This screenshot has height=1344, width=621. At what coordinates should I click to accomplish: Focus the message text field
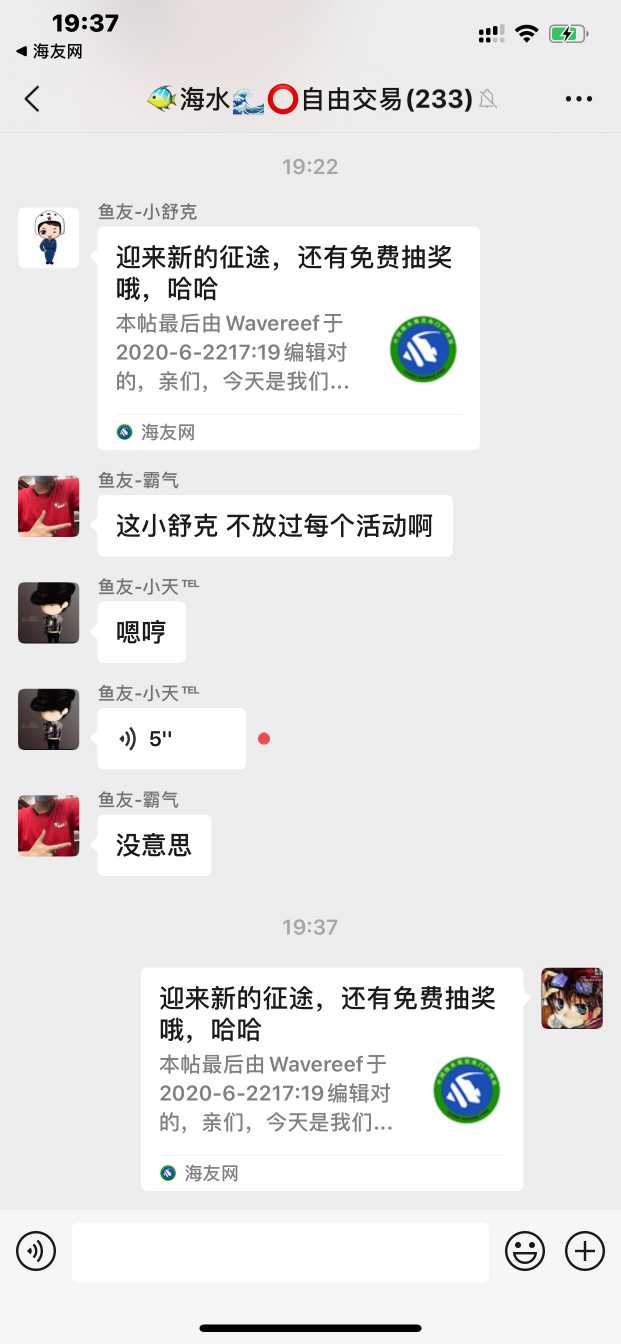coord(280,1251)
